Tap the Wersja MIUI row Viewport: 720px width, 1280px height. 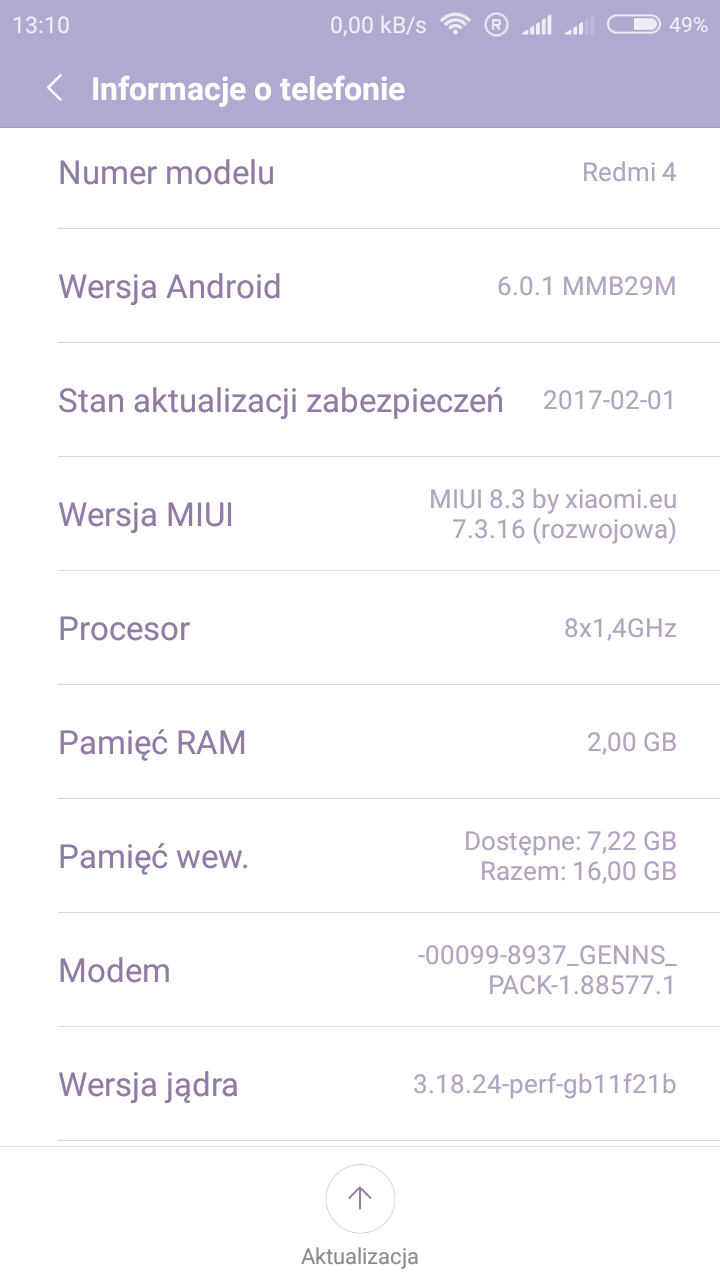point(360,515)
